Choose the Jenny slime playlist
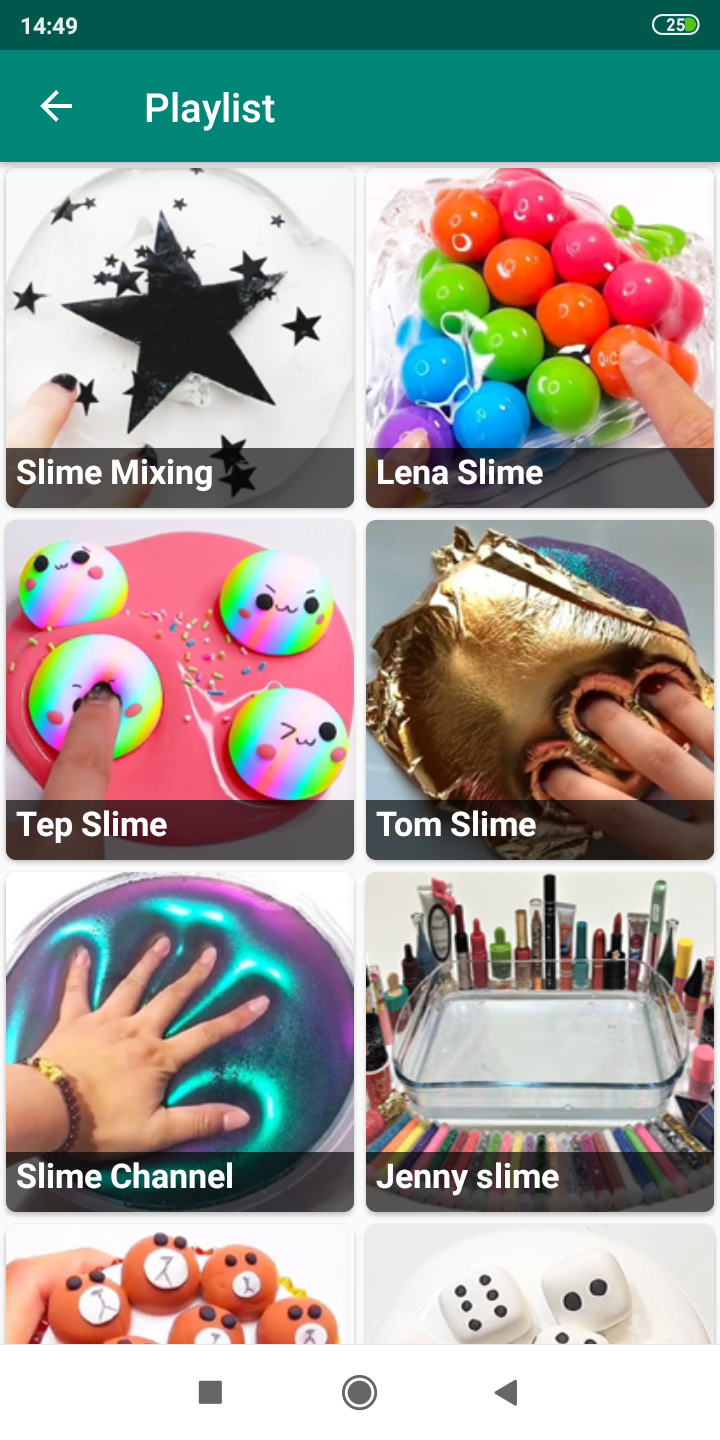 [x=540, y=1042]
